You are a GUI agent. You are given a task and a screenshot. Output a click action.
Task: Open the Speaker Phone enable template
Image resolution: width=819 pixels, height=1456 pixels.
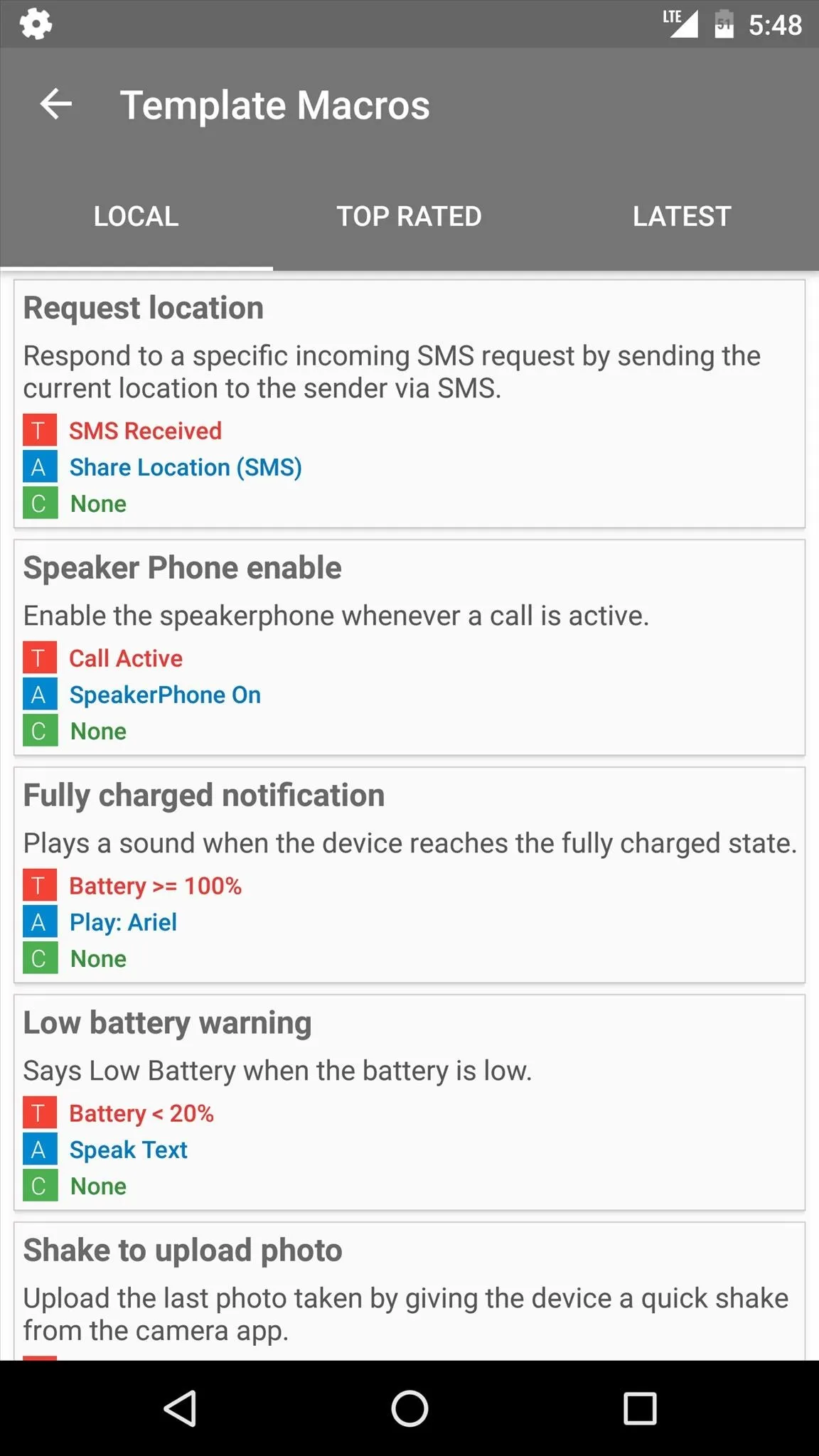409,648
